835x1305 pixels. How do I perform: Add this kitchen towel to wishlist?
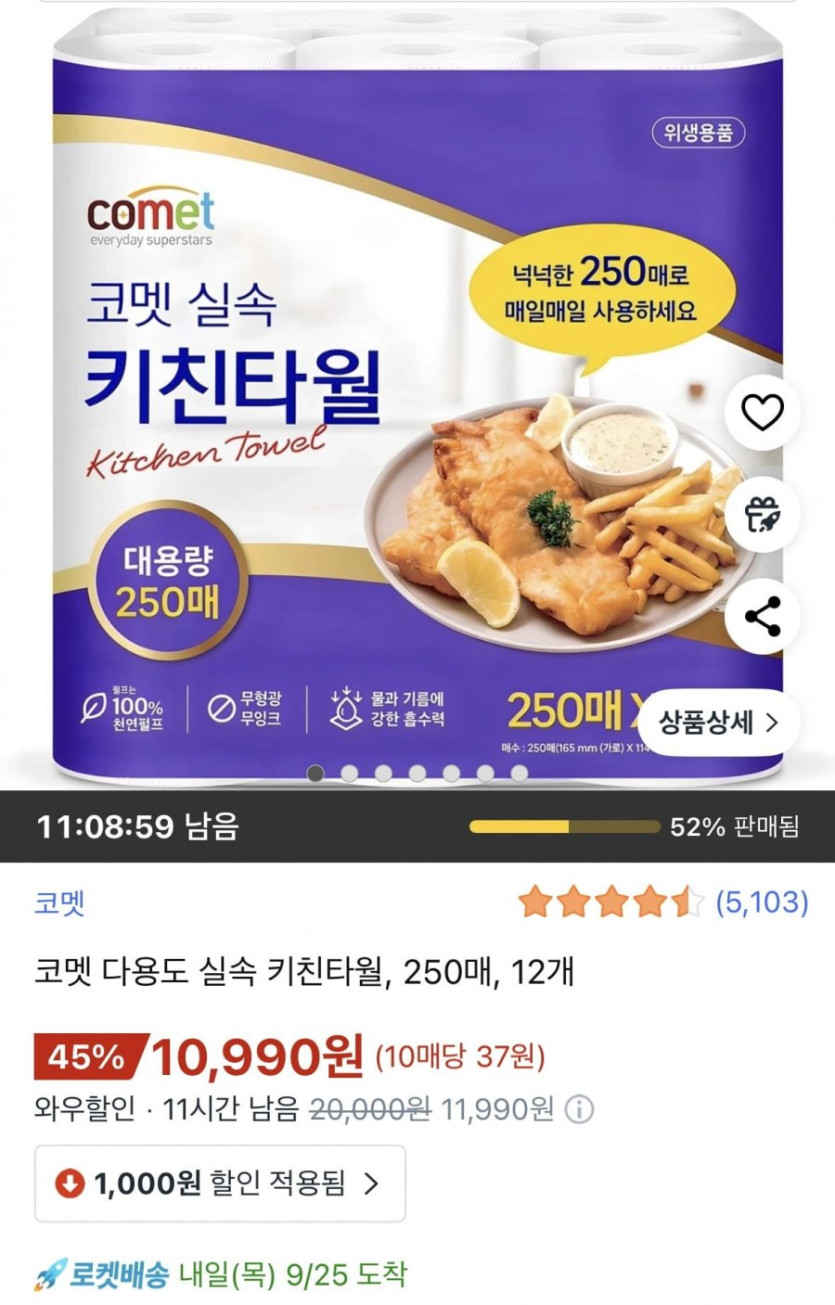tap(762, 412)
